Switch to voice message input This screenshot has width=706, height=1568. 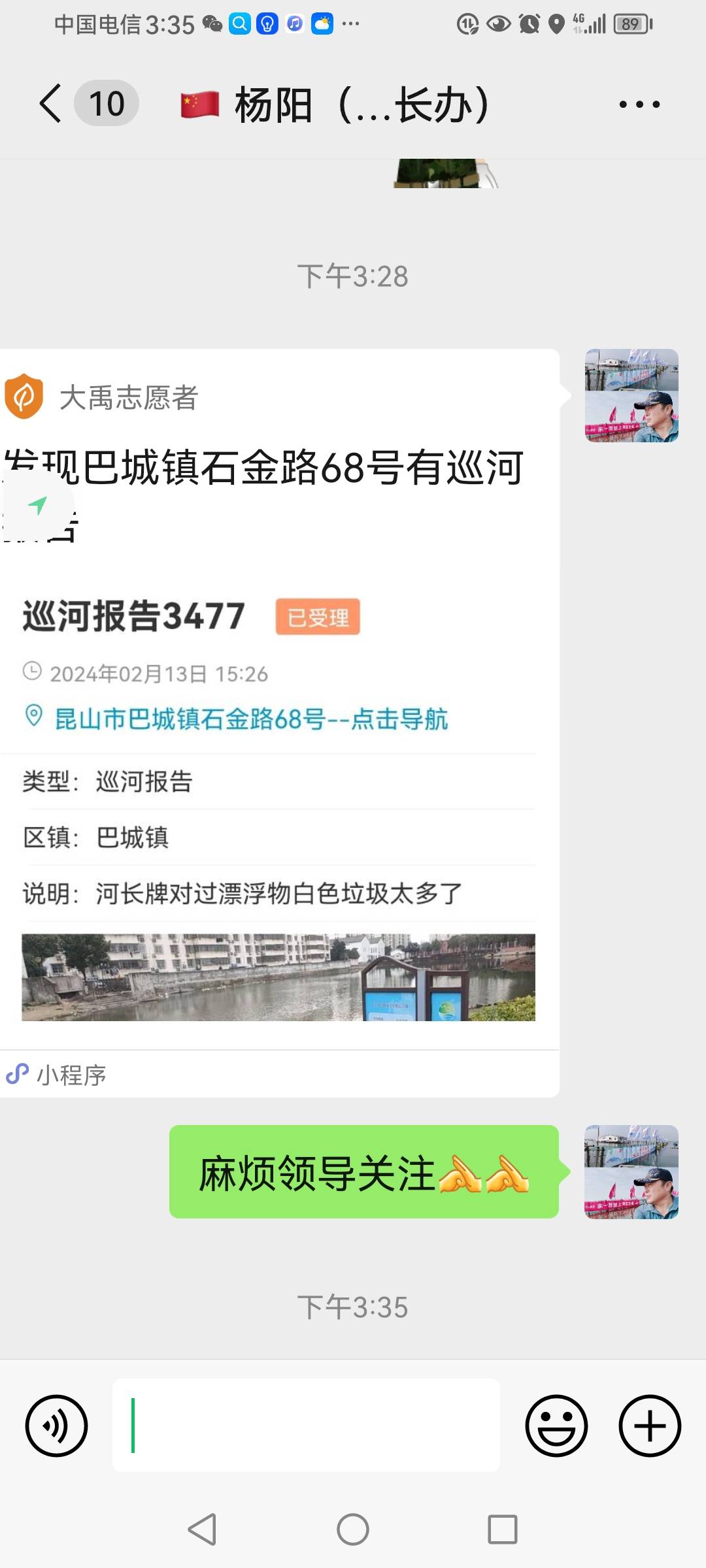coord(56,1426)
